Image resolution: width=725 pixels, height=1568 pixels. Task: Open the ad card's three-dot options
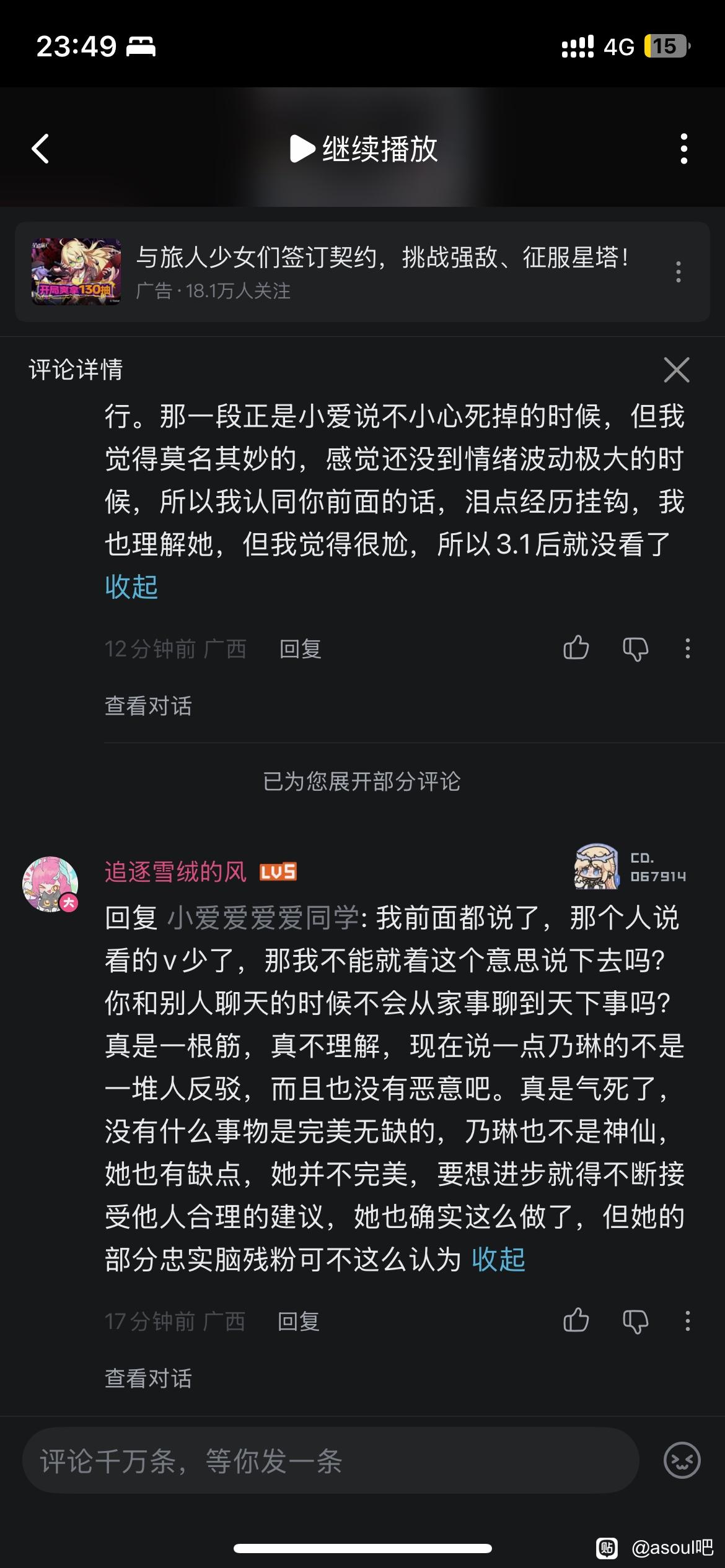tap(678, 272)
